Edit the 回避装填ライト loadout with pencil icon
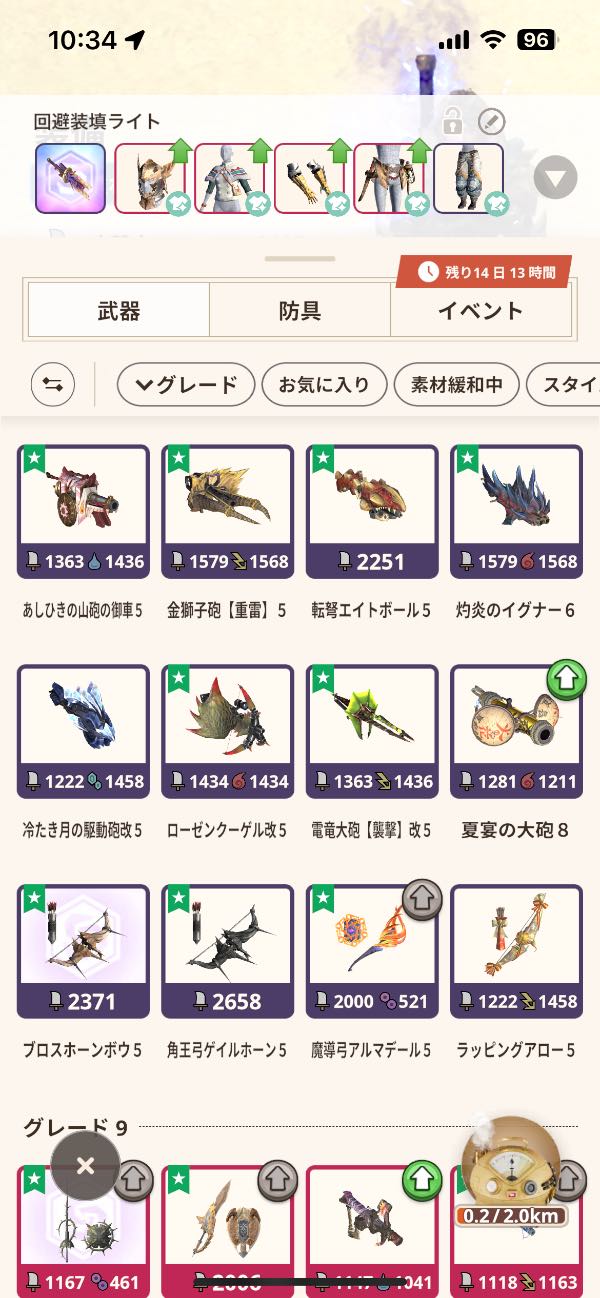 coord(491,123)
